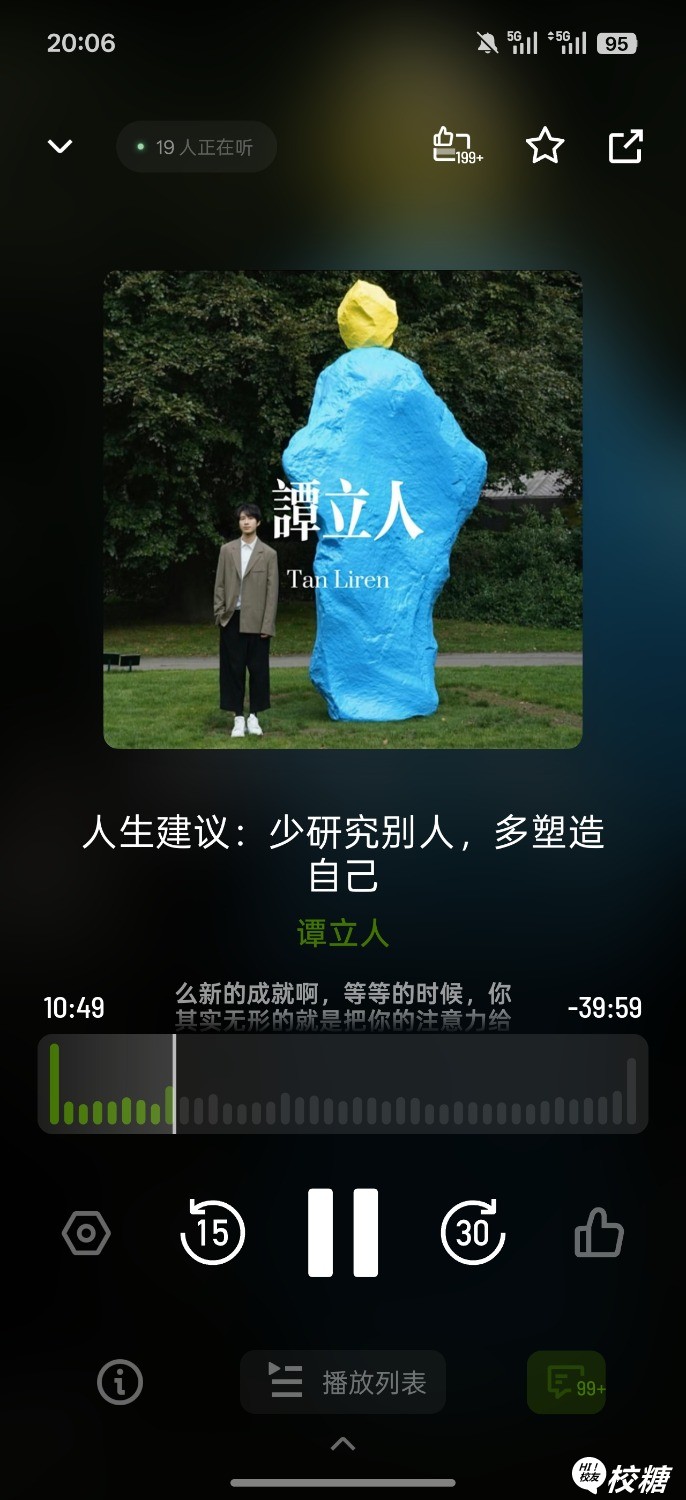Open the 谭立人 cover art
Image resolution: width=686 pixels, height=1500 pixels.
pos(343,509)
